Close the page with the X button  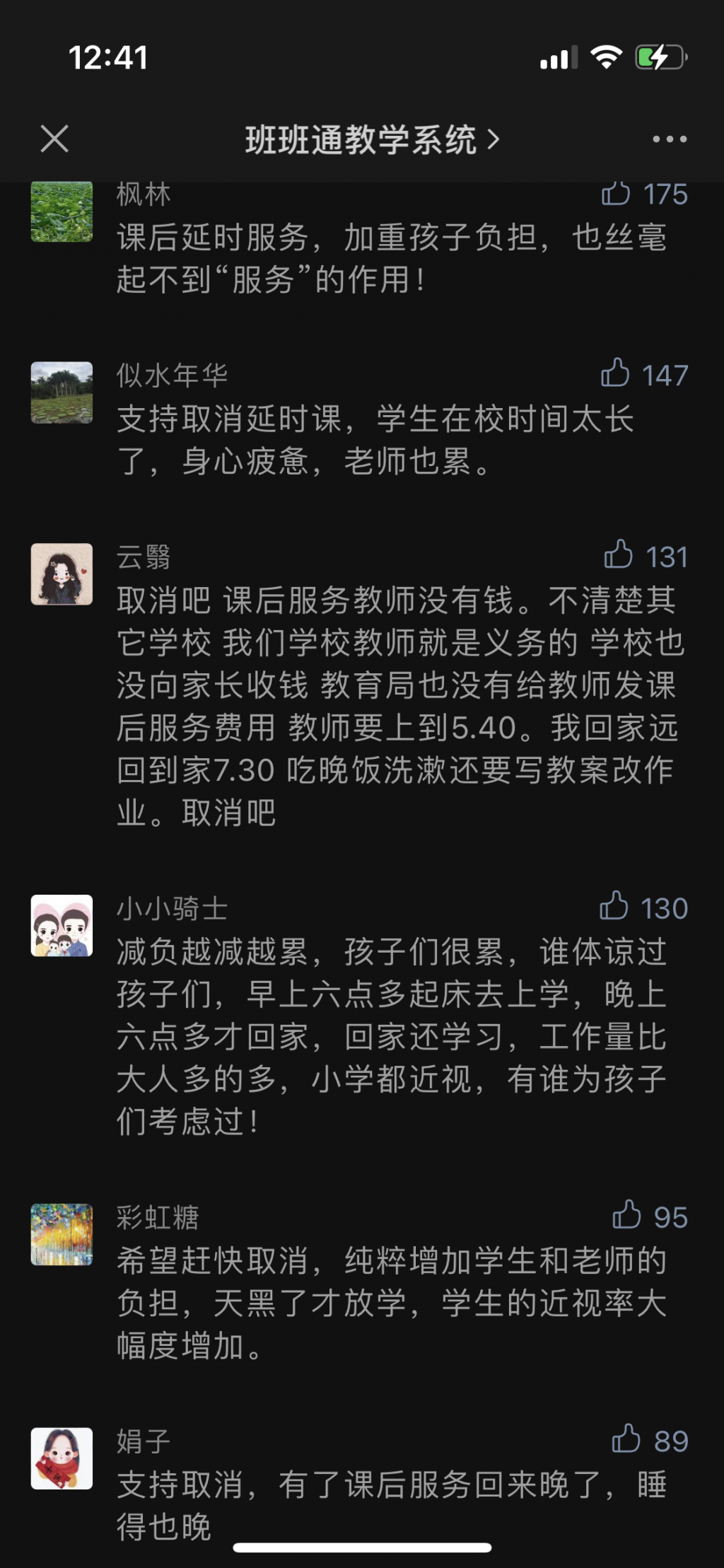tap(54, 139)
